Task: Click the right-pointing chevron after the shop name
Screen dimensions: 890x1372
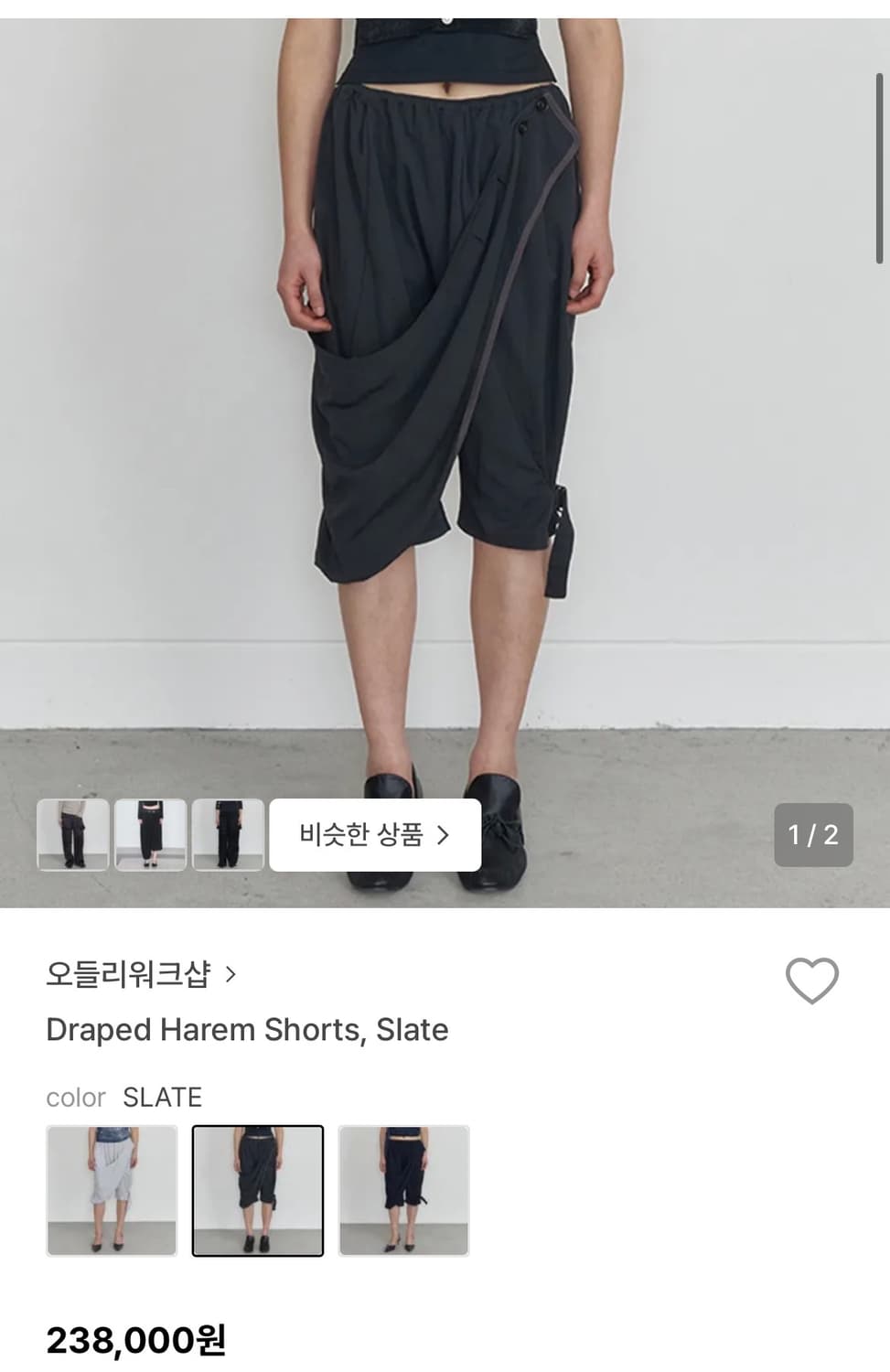Action: pos(231,975)
